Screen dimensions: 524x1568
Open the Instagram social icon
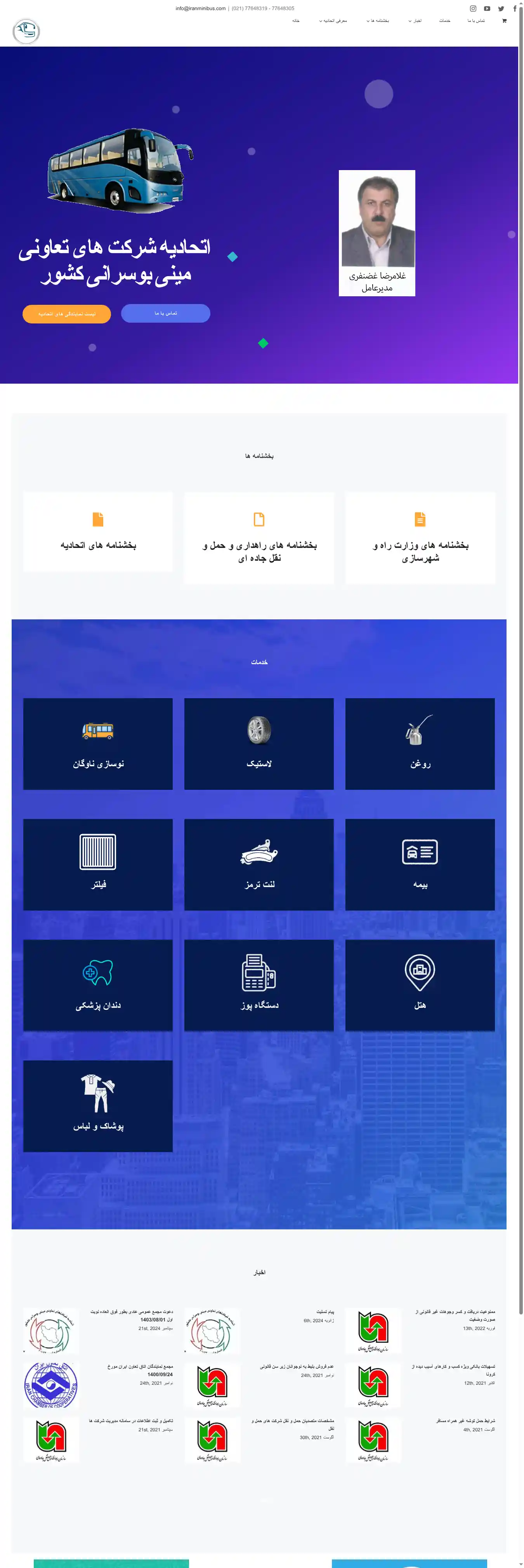click(x=473, y=9)
